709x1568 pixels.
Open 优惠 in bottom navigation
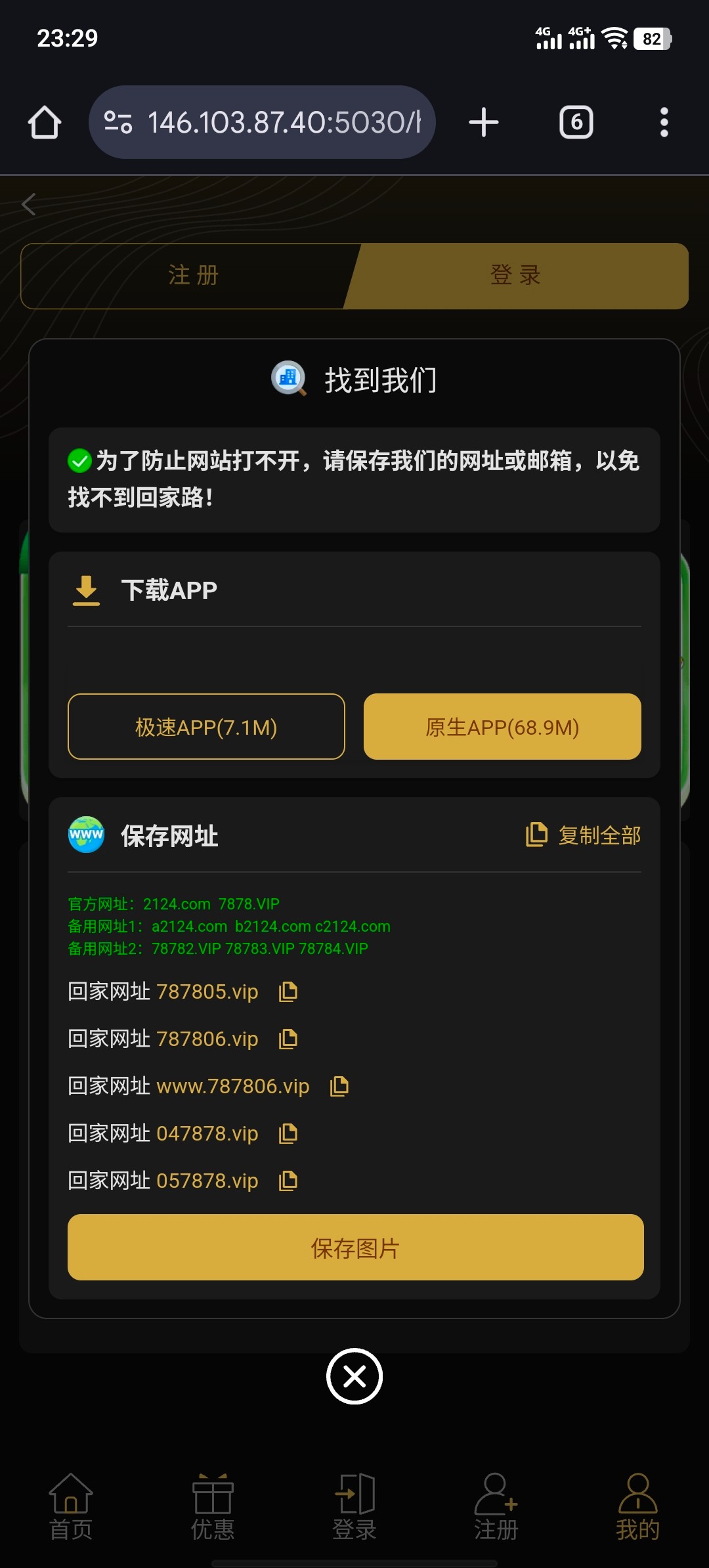pos(213,1508)
